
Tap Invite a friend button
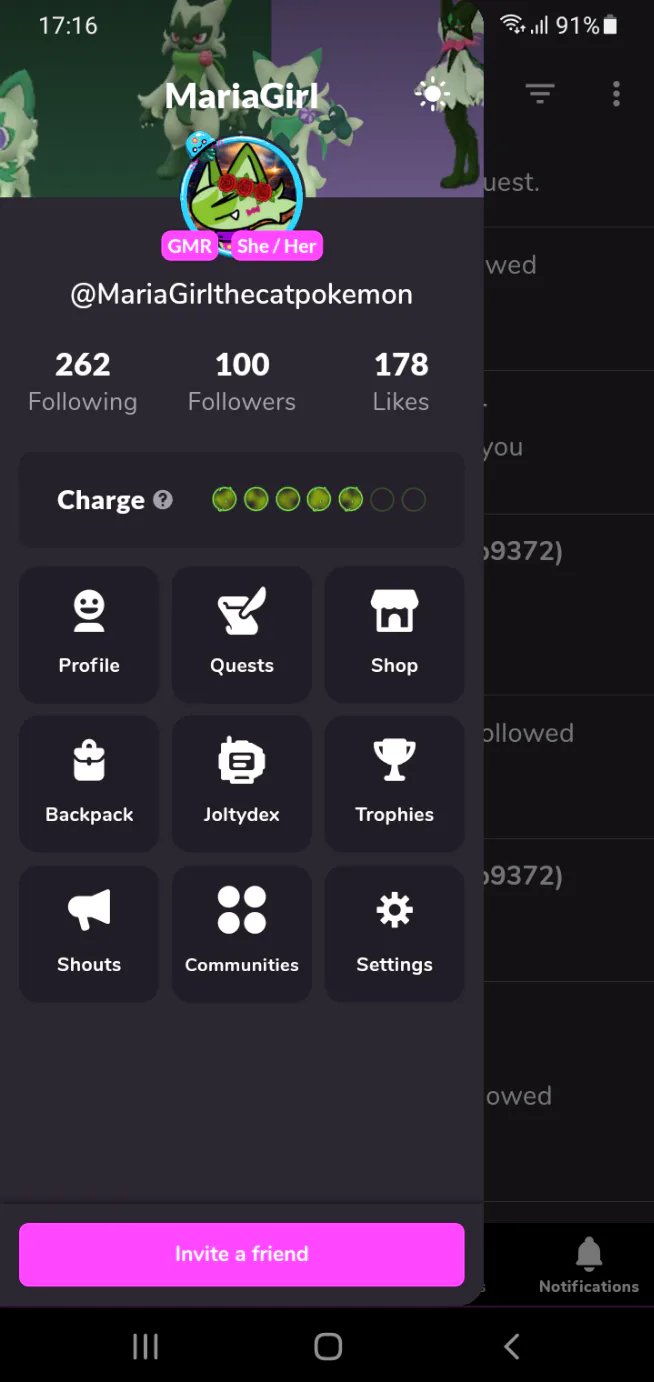click(242, 1254)
